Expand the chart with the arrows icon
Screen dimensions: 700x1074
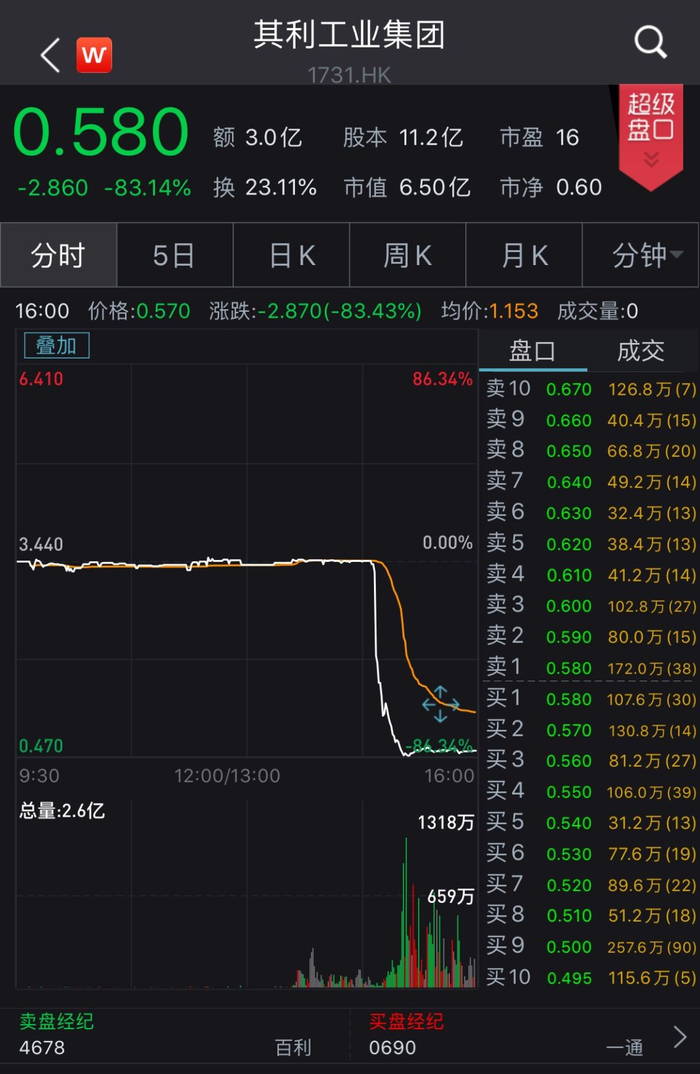[440, 704]
